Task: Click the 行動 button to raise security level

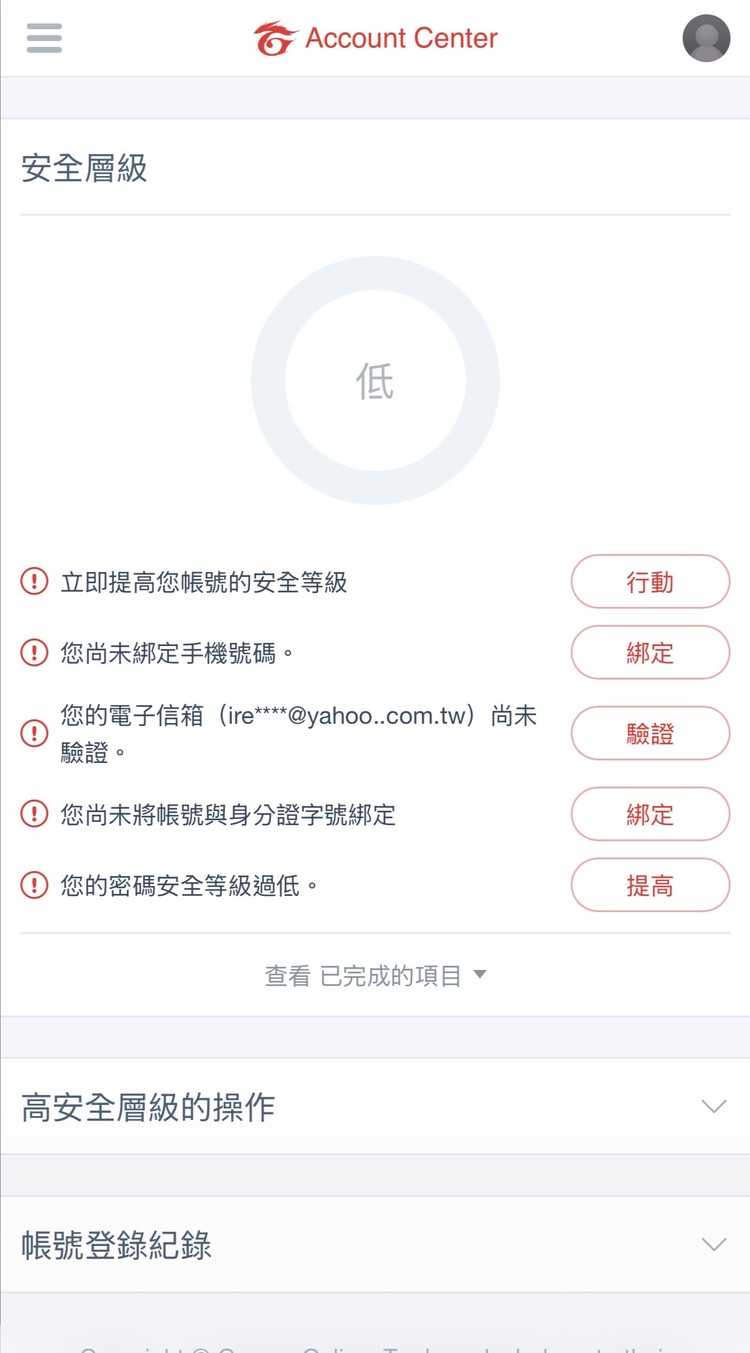Action: click(650, 581)
